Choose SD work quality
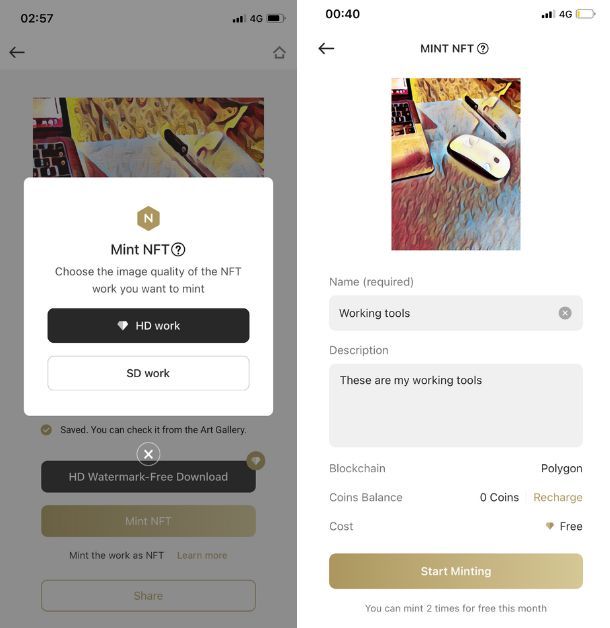 coord(148,373)
